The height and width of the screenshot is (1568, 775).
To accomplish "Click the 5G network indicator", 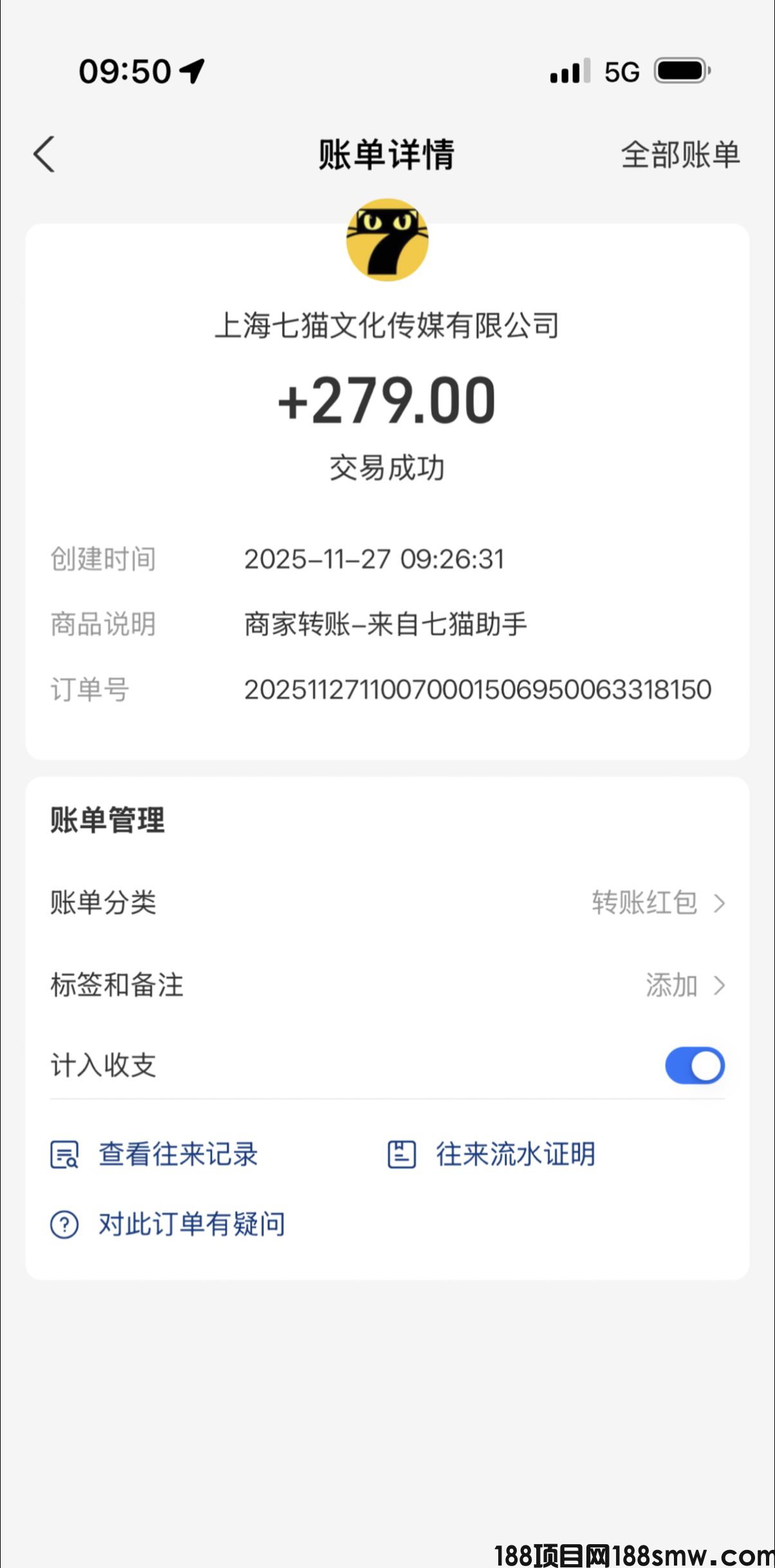I will 620,71.
